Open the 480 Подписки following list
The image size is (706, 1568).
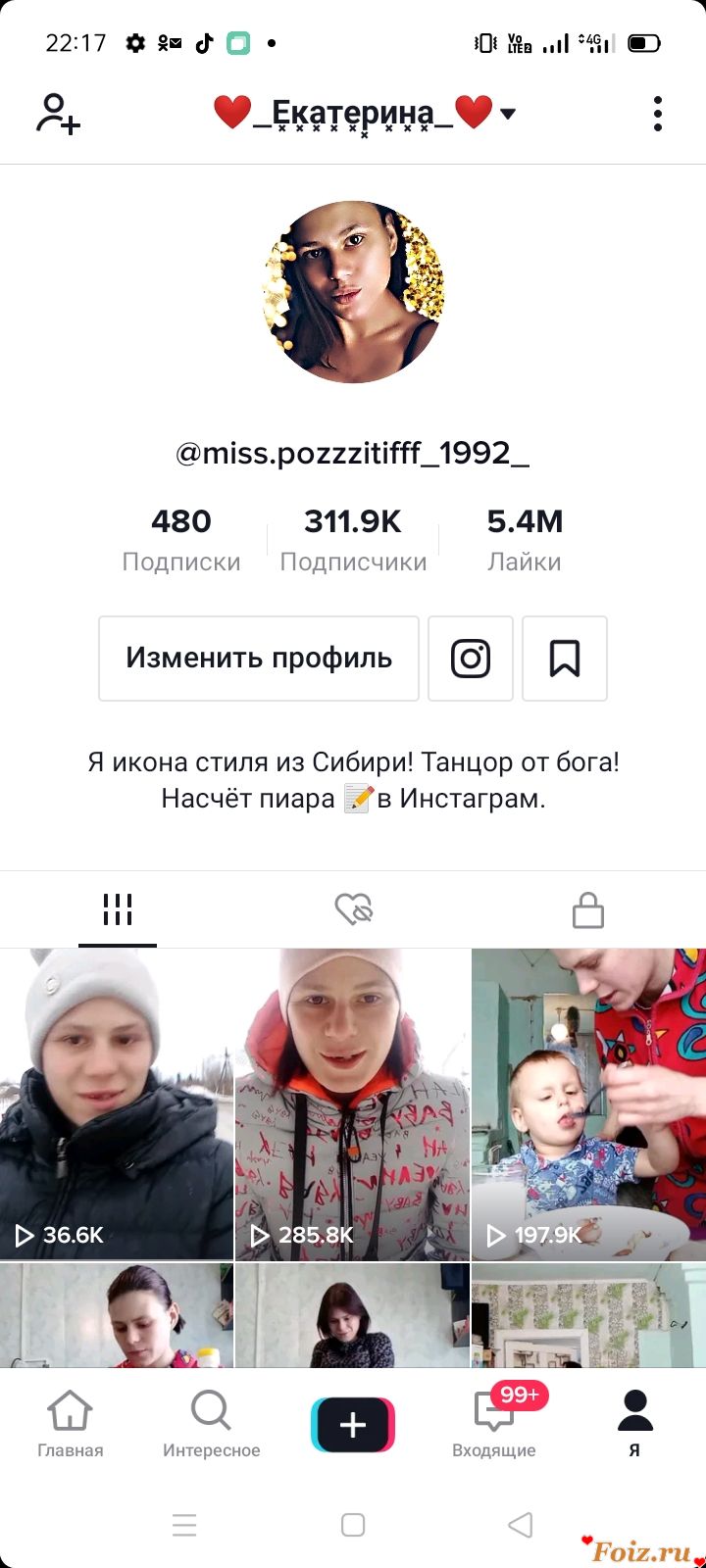[x=181, y=540]
